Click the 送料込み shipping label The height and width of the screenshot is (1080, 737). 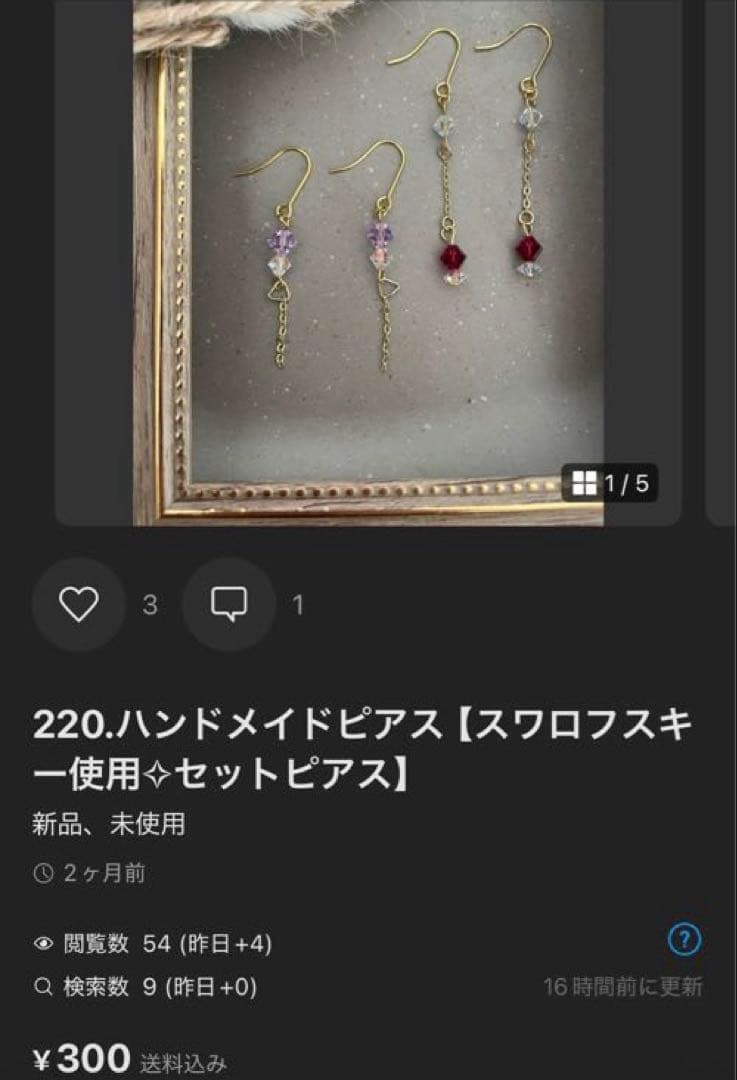click(x=185, y=1058)
